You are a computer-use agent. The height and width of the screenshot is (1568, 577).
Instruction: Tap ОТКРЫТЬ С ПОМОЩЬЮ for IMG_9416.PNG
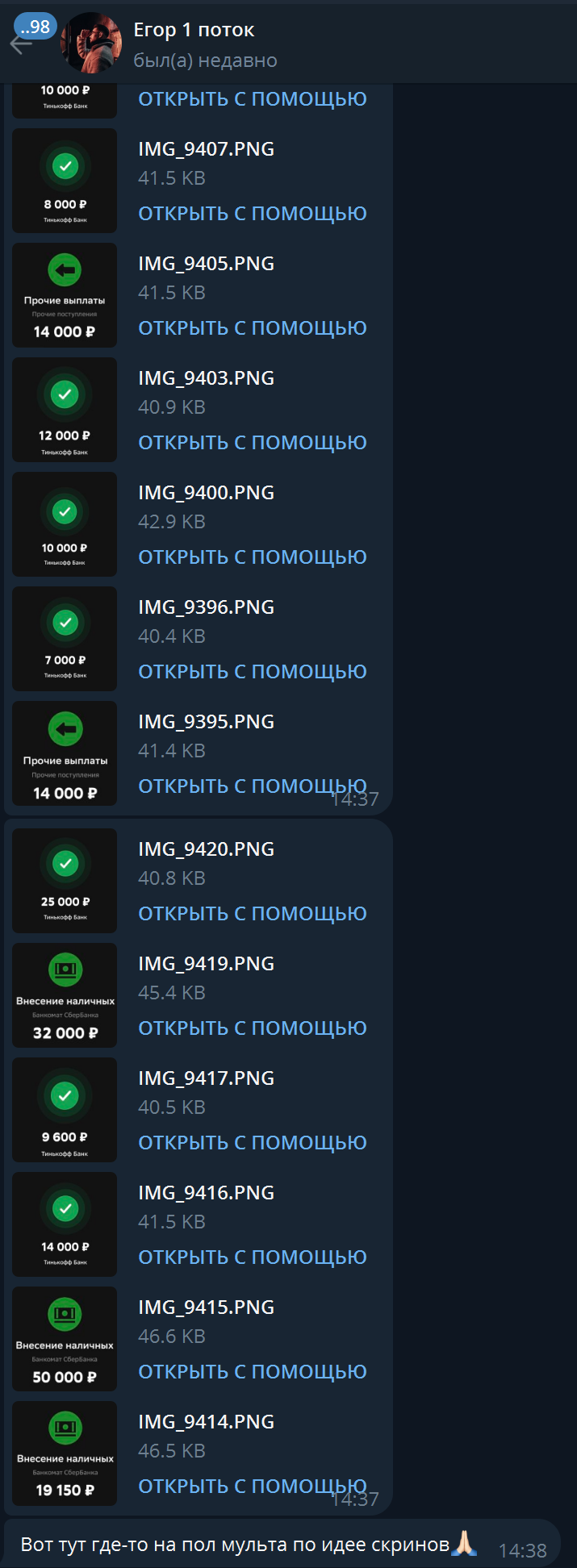coord(252,1257)
